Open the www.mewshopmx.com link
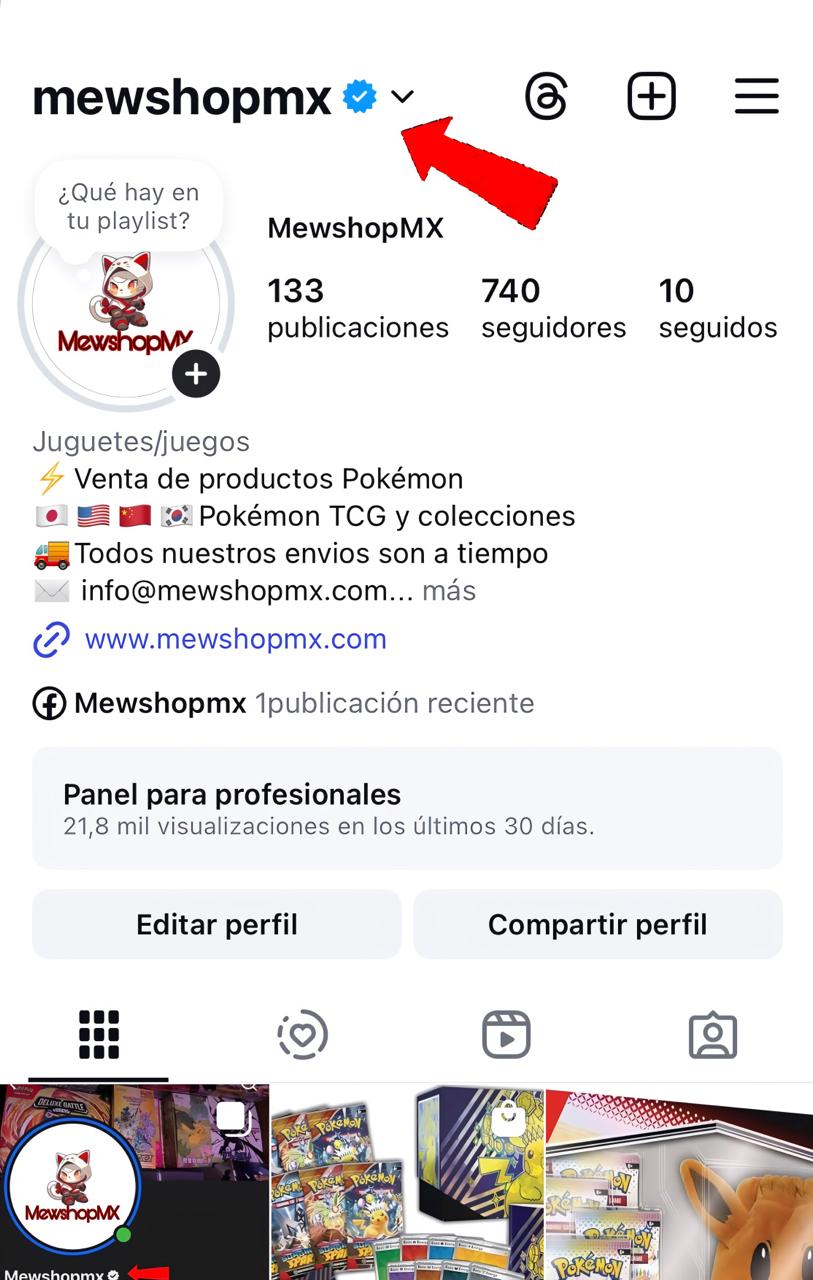This screenshot has width=813, height=1280. pyautogui.click(x=235, y=639)
